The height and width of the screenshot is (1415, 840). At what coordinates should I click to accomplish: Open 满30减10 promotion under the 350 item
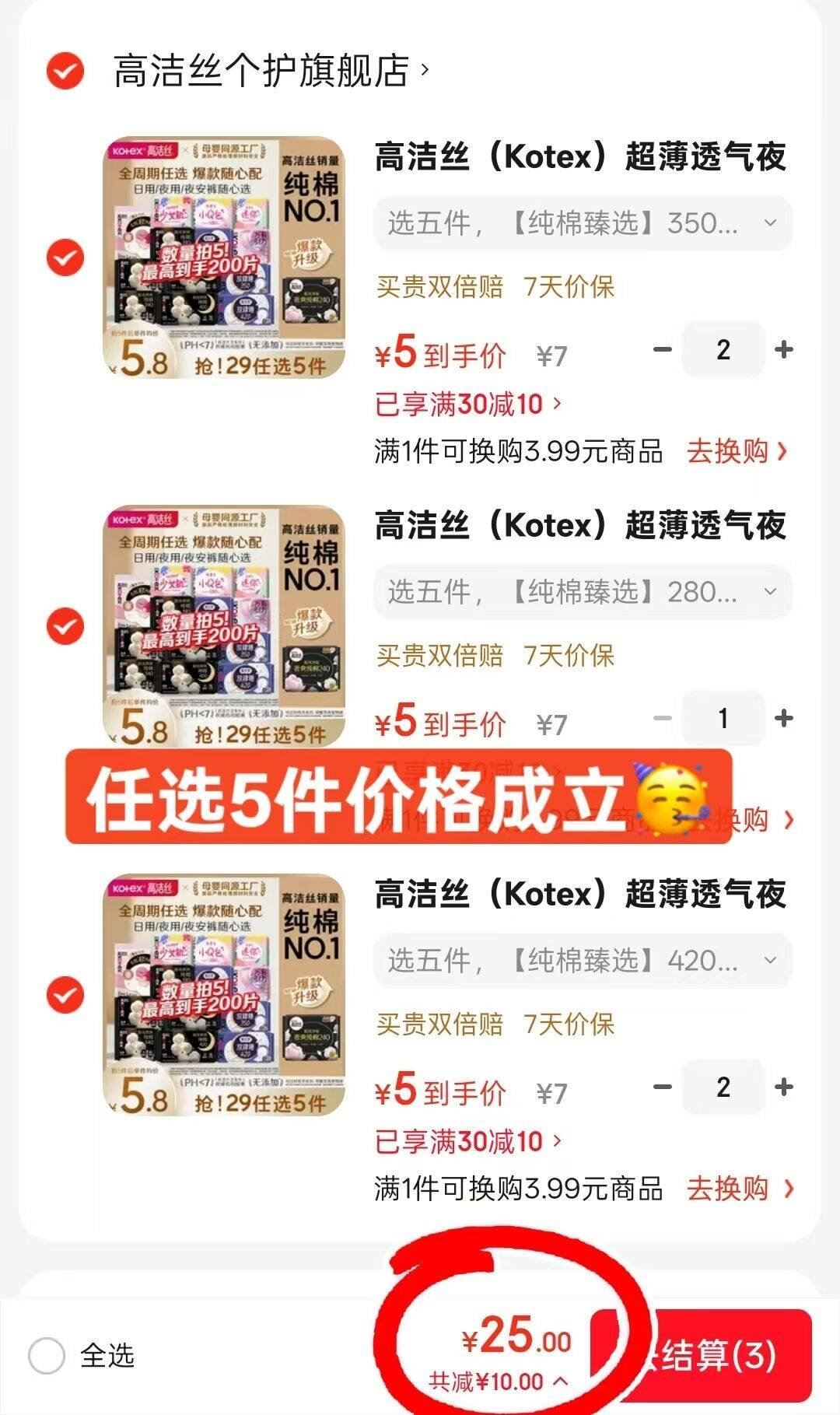point(467,404)
